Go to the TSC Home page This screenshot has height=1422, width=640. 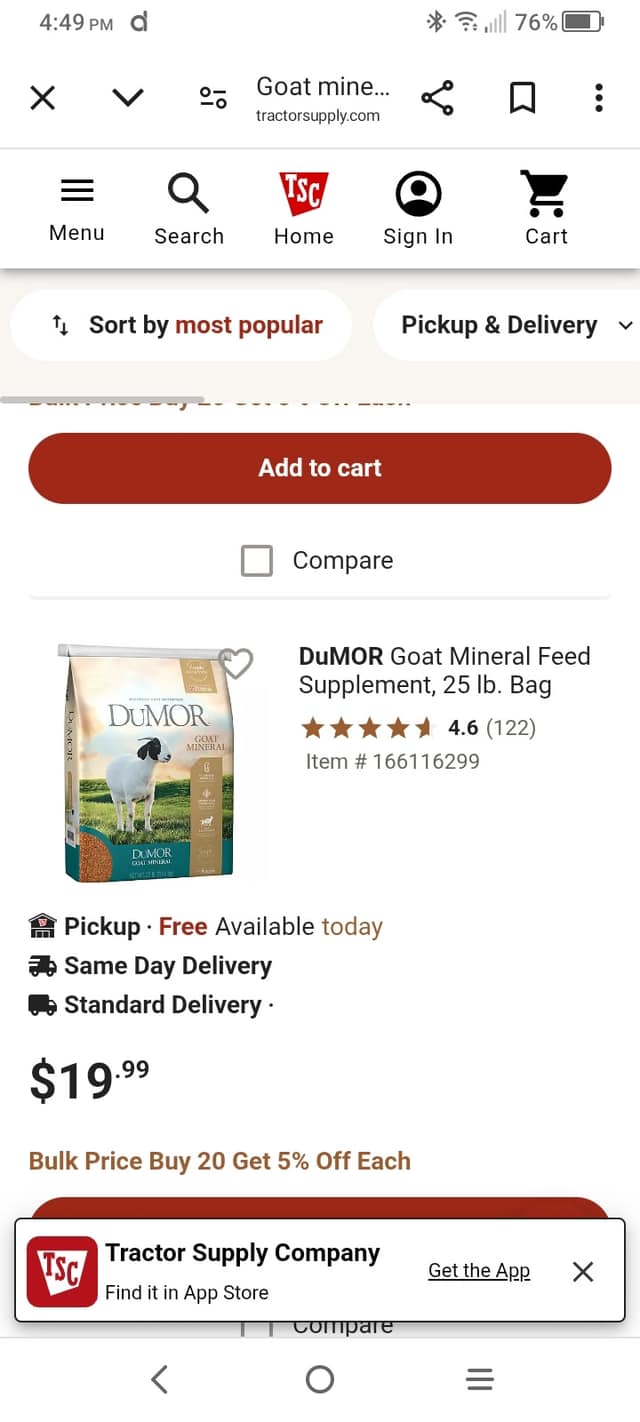coord(303,208)
